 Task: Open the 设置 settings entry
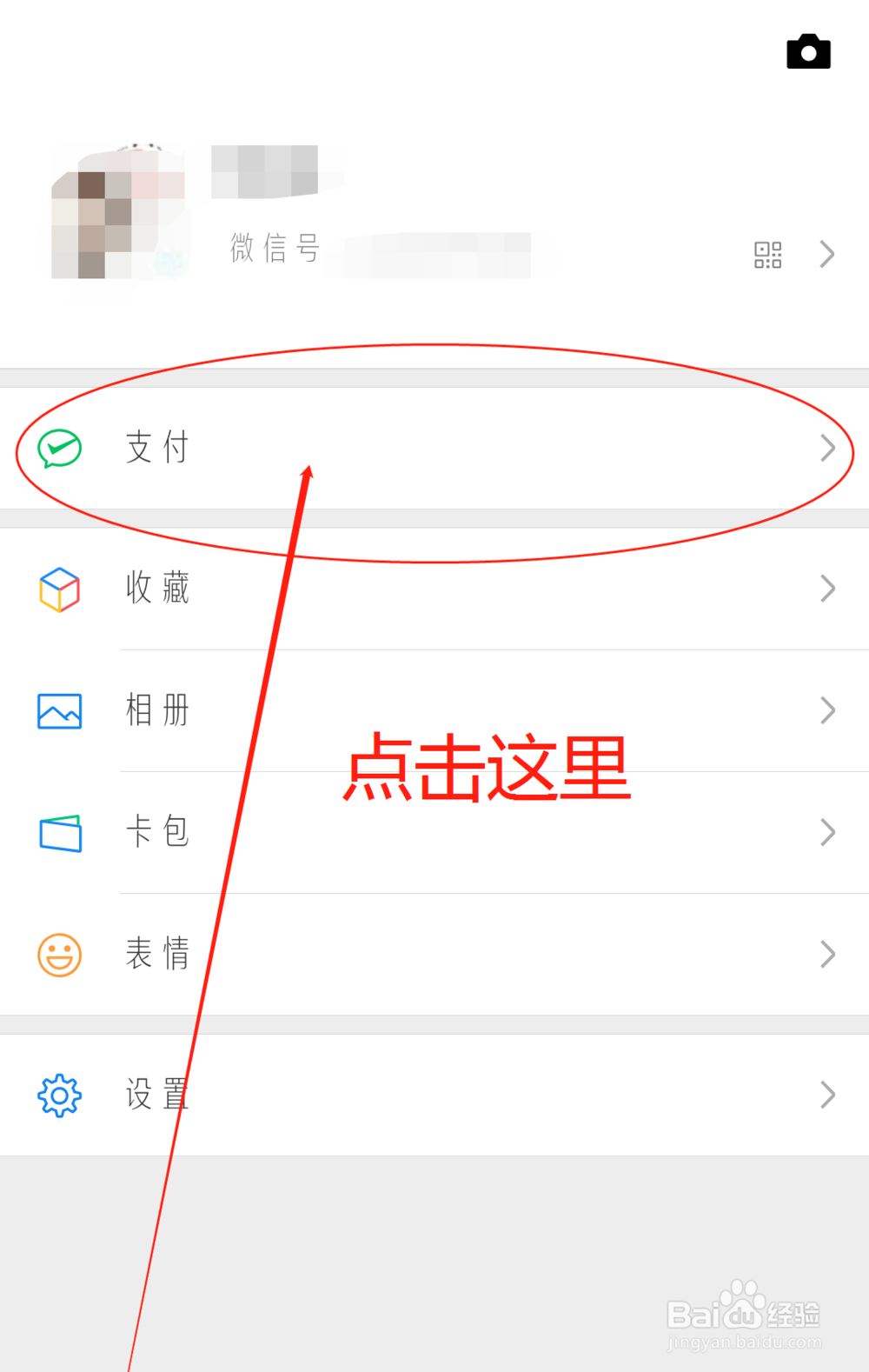[157, 1095]
